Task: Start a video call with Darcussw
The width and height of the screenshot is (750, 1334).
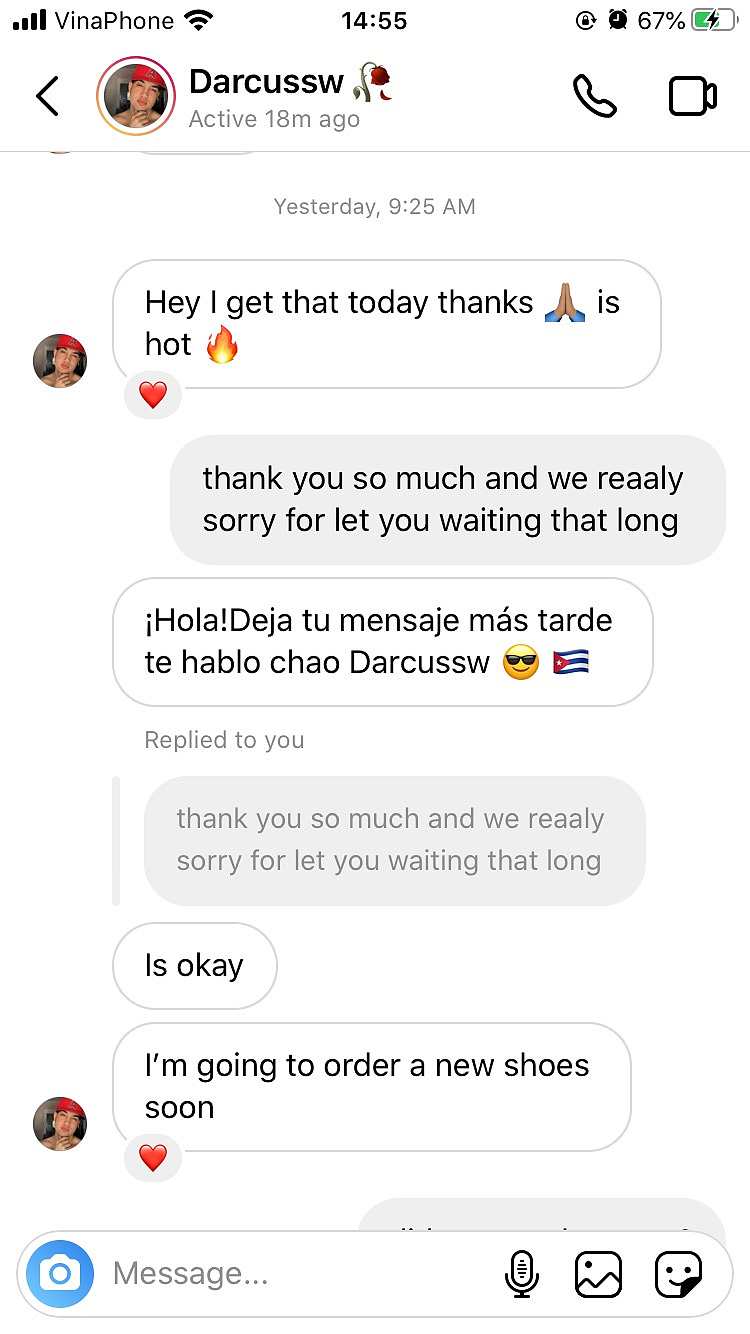Action: [692, 96]
